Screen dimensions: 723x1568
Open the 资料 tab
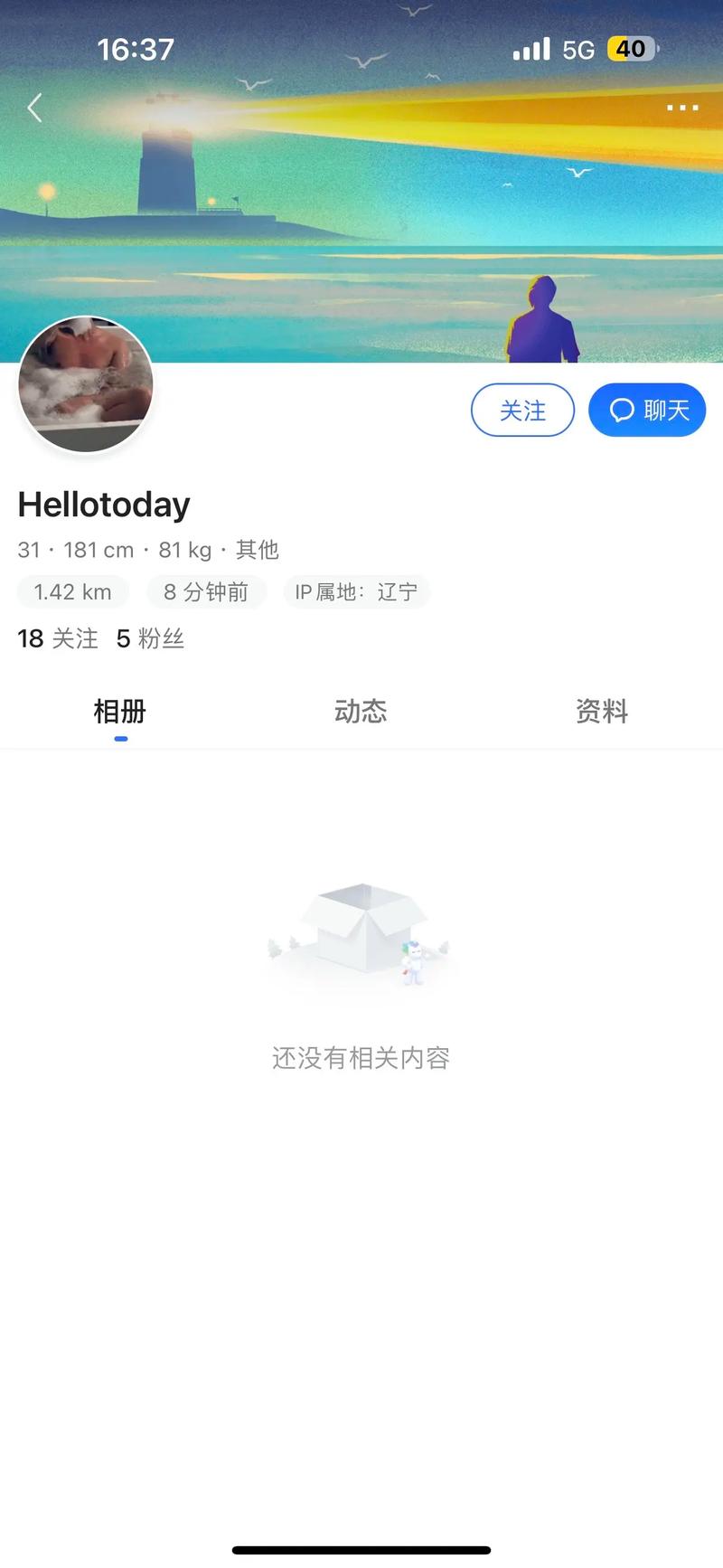click(602, 712)
